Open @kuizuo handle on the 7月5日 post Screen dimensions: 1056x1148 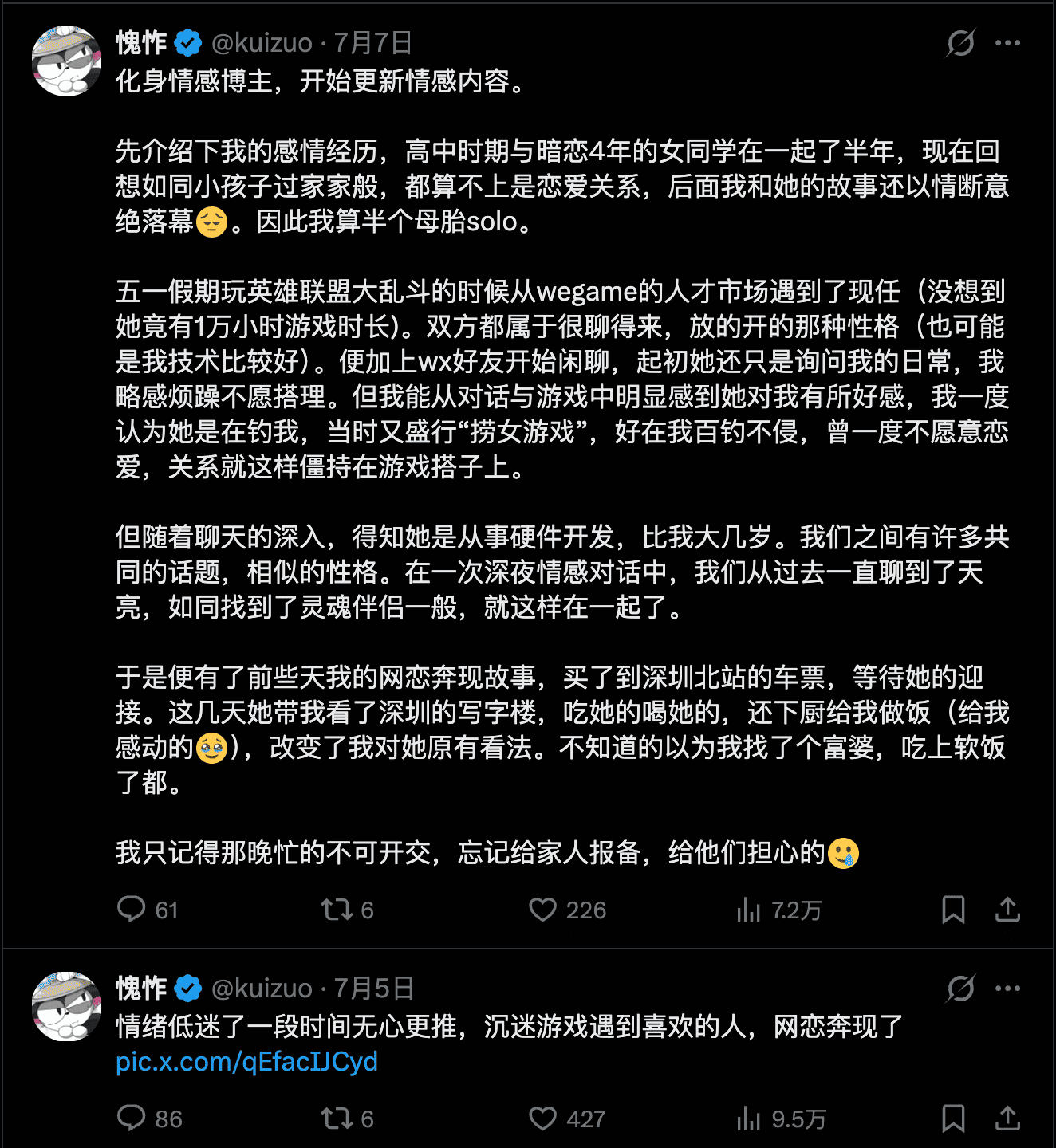tap(262, 989)
